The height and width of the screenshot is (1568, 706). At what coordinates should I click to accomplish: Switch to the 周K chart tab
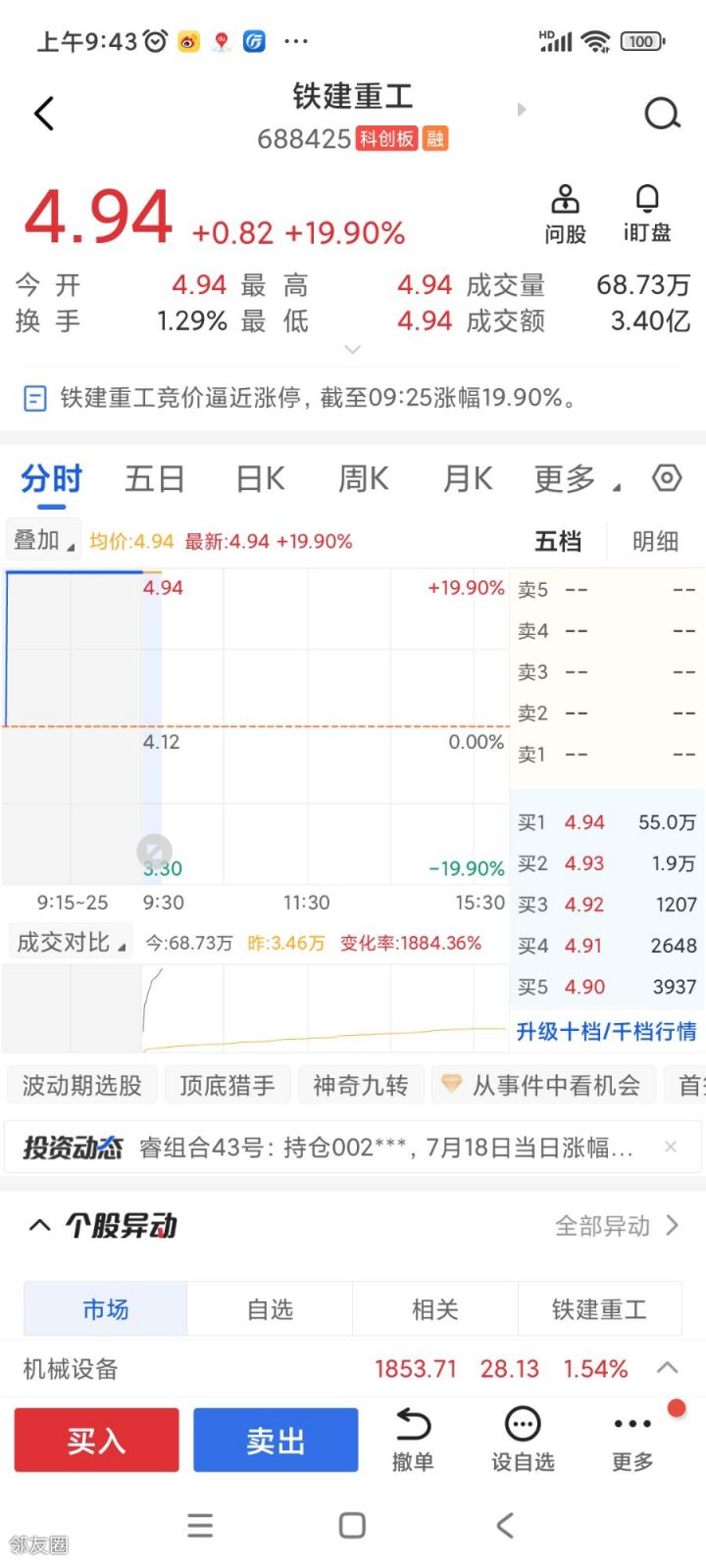point(364,479)
